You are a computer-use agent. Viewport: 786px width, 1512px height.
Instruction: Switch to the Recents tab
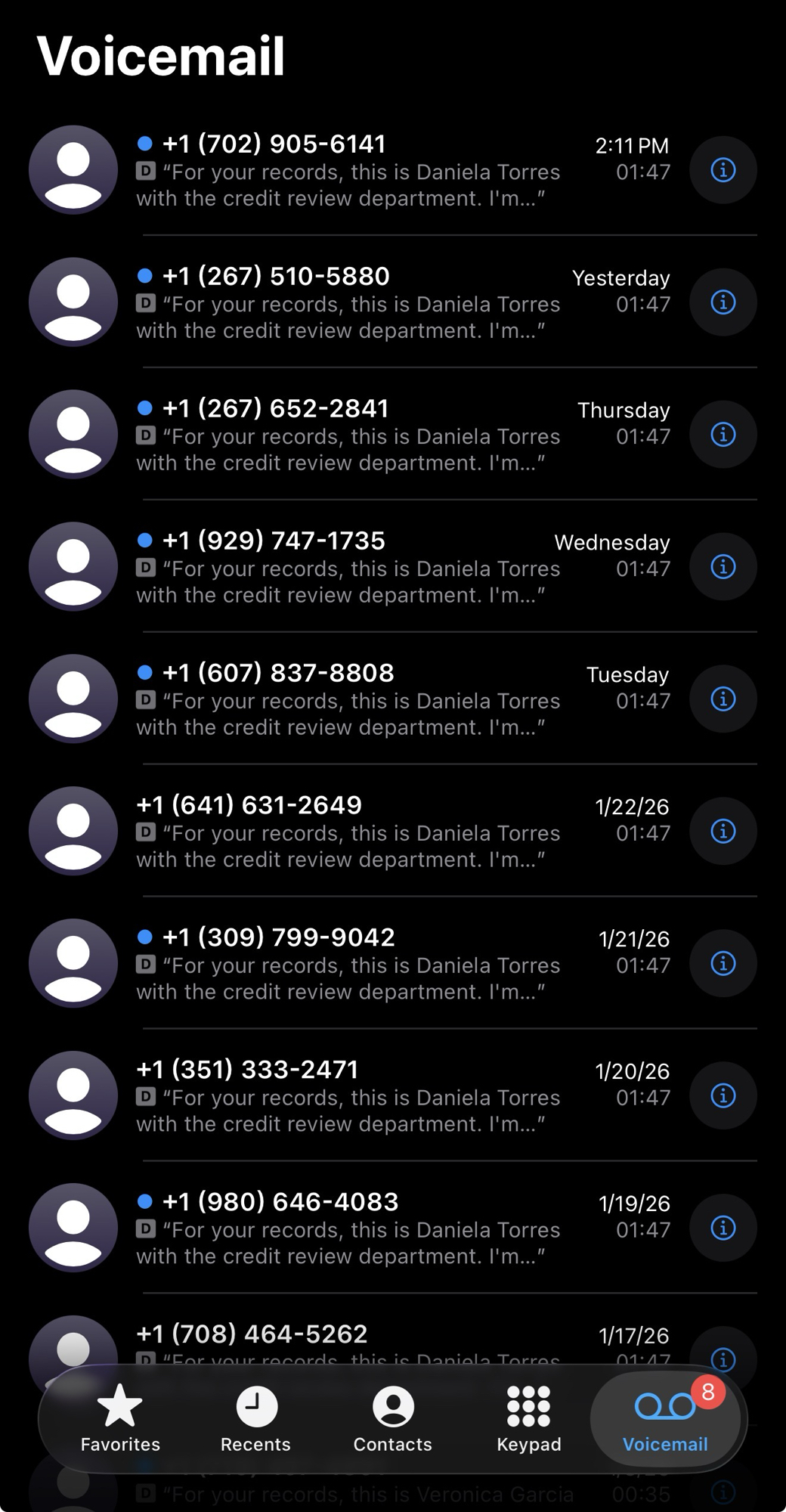point(255,1420)
